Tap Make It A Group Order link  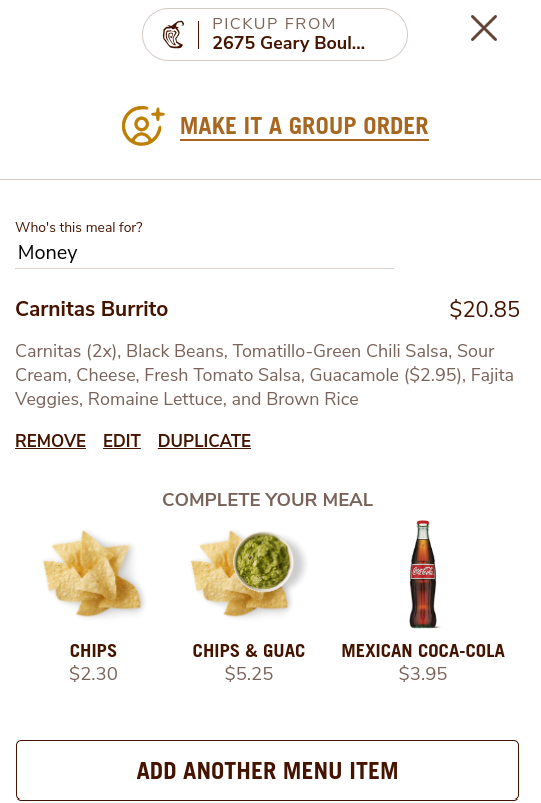(x=304, y=126)
